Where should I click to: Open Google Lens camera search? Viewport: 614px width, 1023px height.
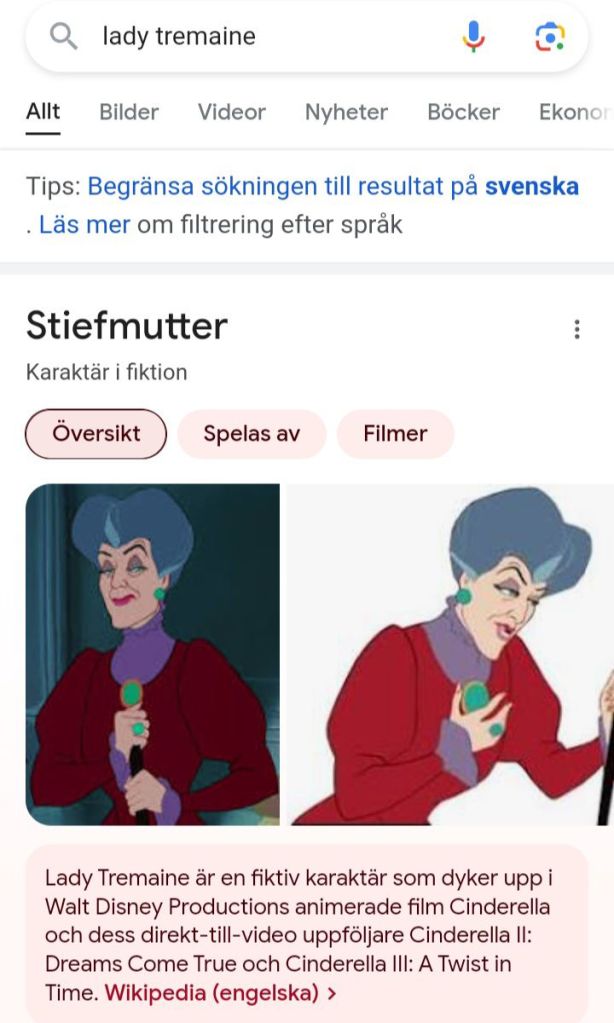pos(549,37)
